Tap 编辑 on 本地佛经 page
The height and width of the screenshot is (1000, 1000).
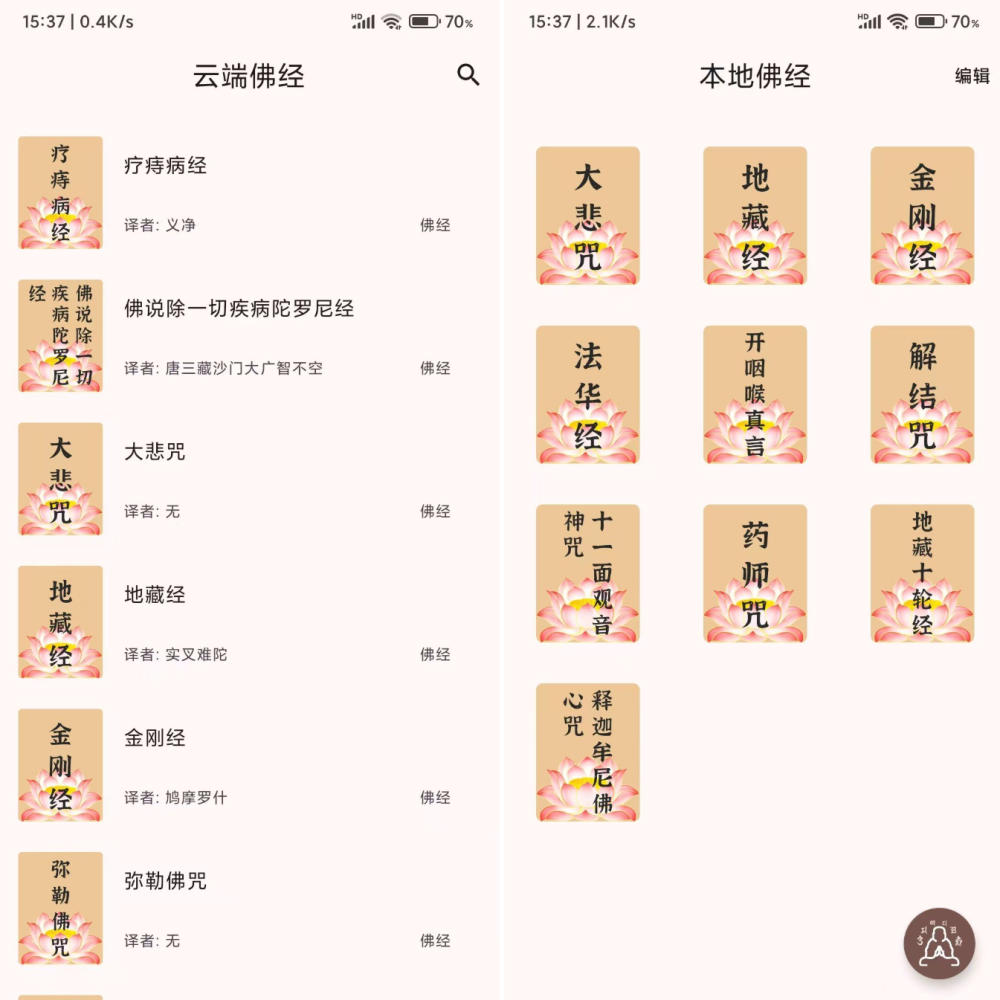click(x=971, y=76)
